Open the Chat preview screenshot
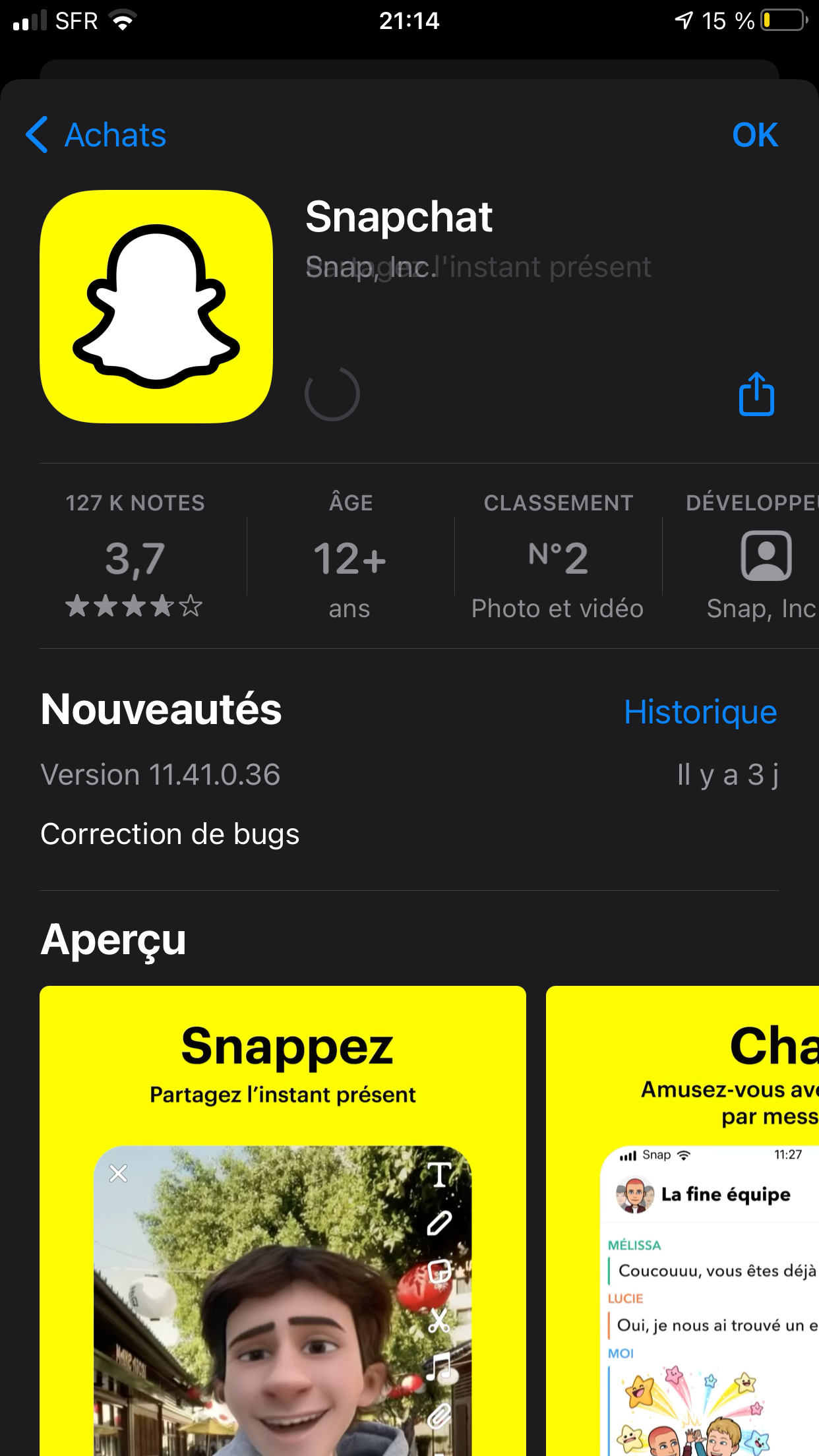819x1456 pixels. click(x=682, y=1220)
